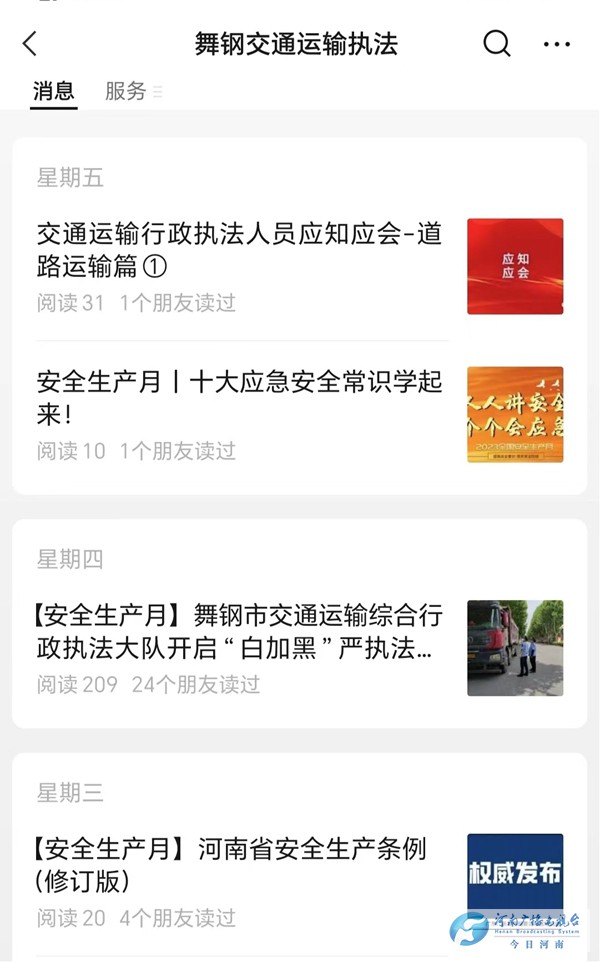Open the three-dot overflow menu

point(556,44)
